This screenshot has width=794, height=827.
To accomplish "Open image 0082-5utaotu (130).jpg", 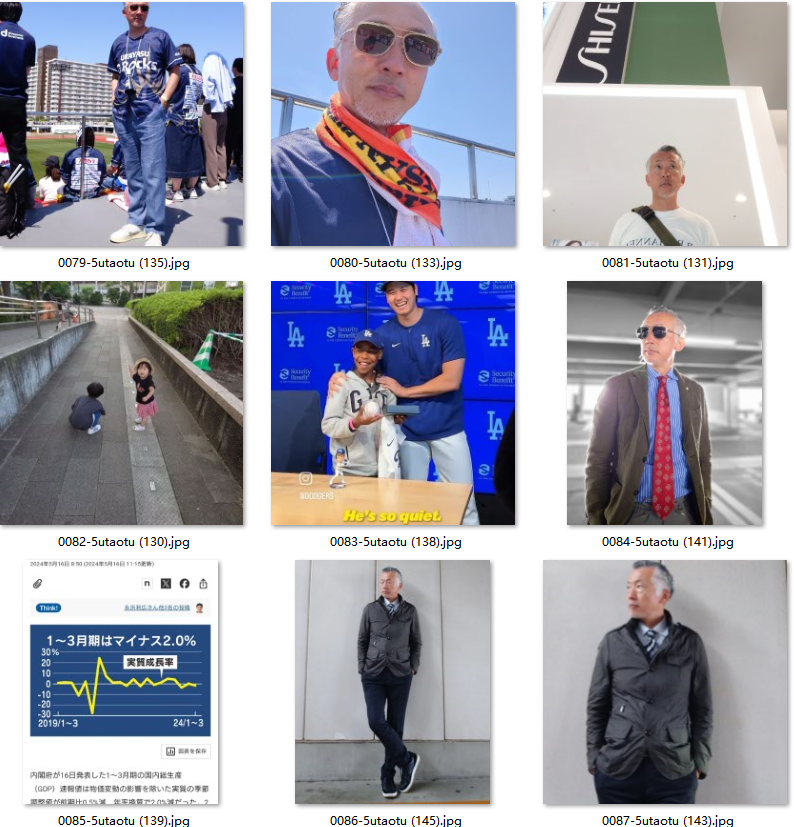I will (122, 403).
